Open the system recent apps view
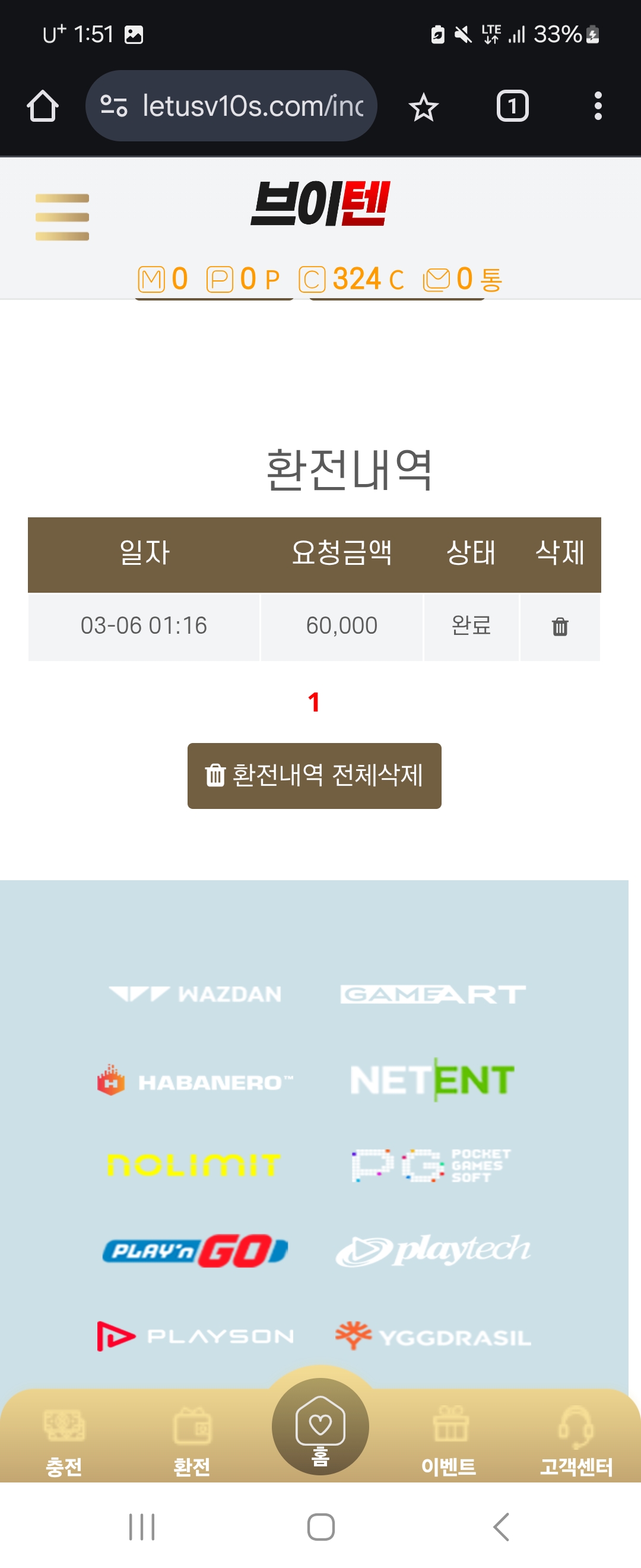This screenshot has width=641, height=1568. [x=142, y=1526]
